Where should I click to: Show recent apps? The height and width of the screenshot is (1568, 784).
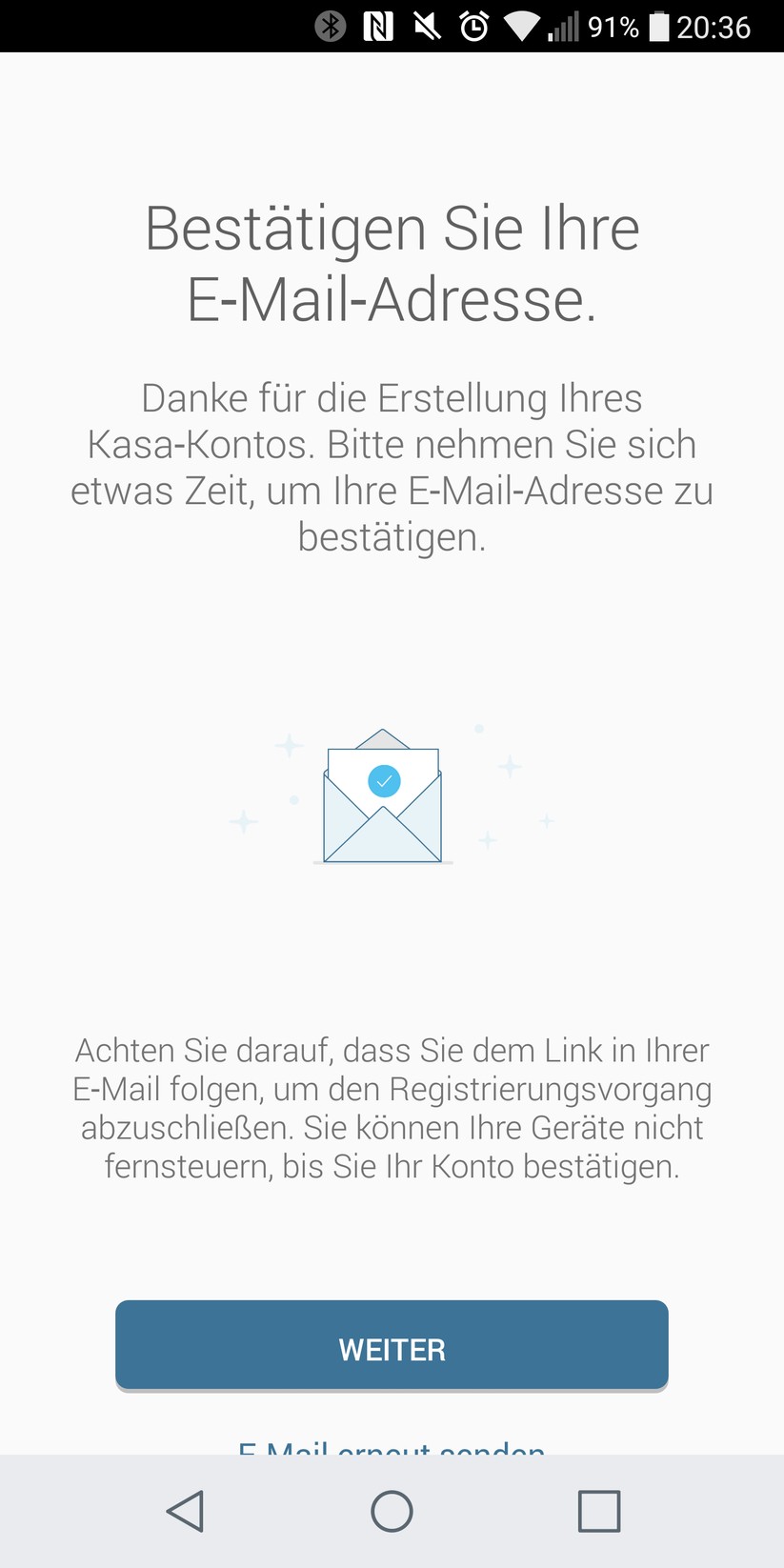pos(598,1511)
